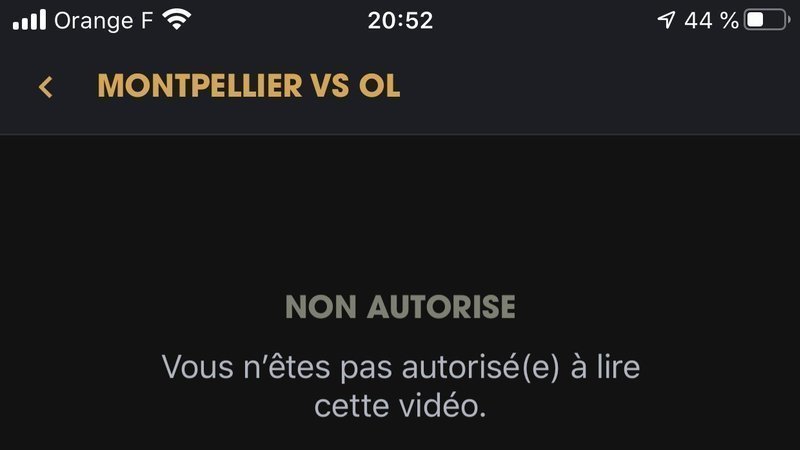Go back from Montpellier vs OL
The width and height of the screenshot is (800, 450).
tap(45, 87)
